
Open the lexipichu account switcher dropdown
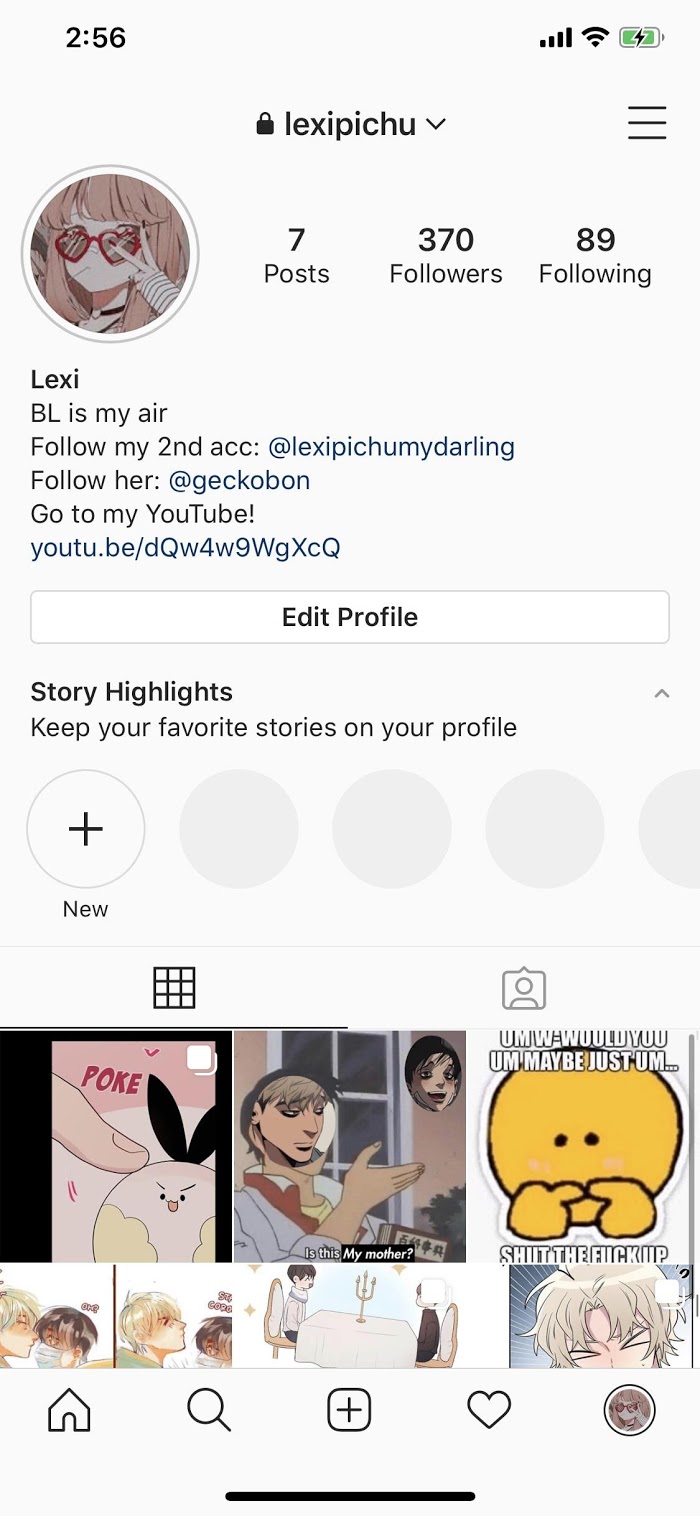pyautogui.click(x=350, y=124)
